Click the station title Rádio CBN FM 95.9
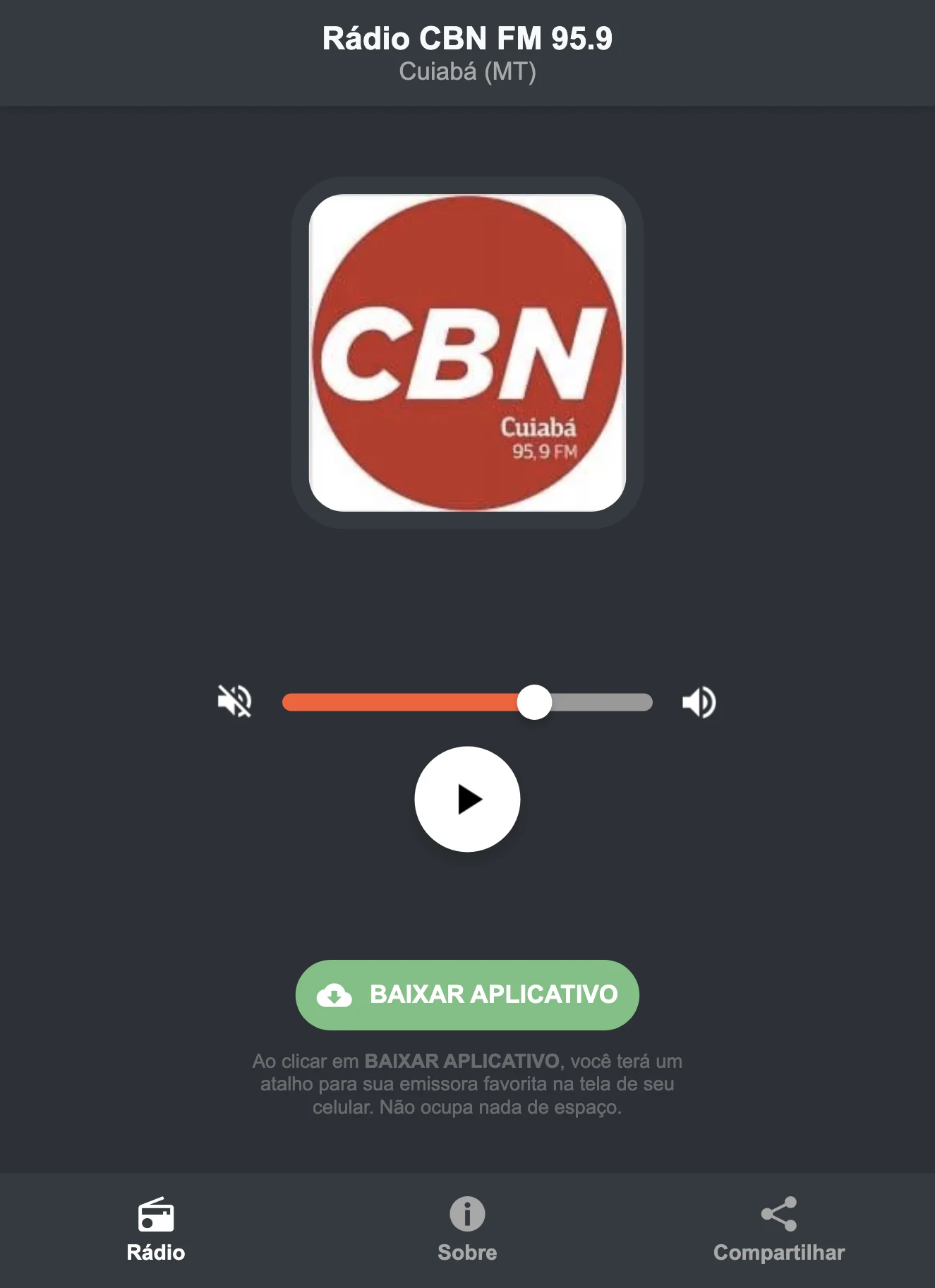Screen dimensions: 935x1288 (x=467, y=40)
